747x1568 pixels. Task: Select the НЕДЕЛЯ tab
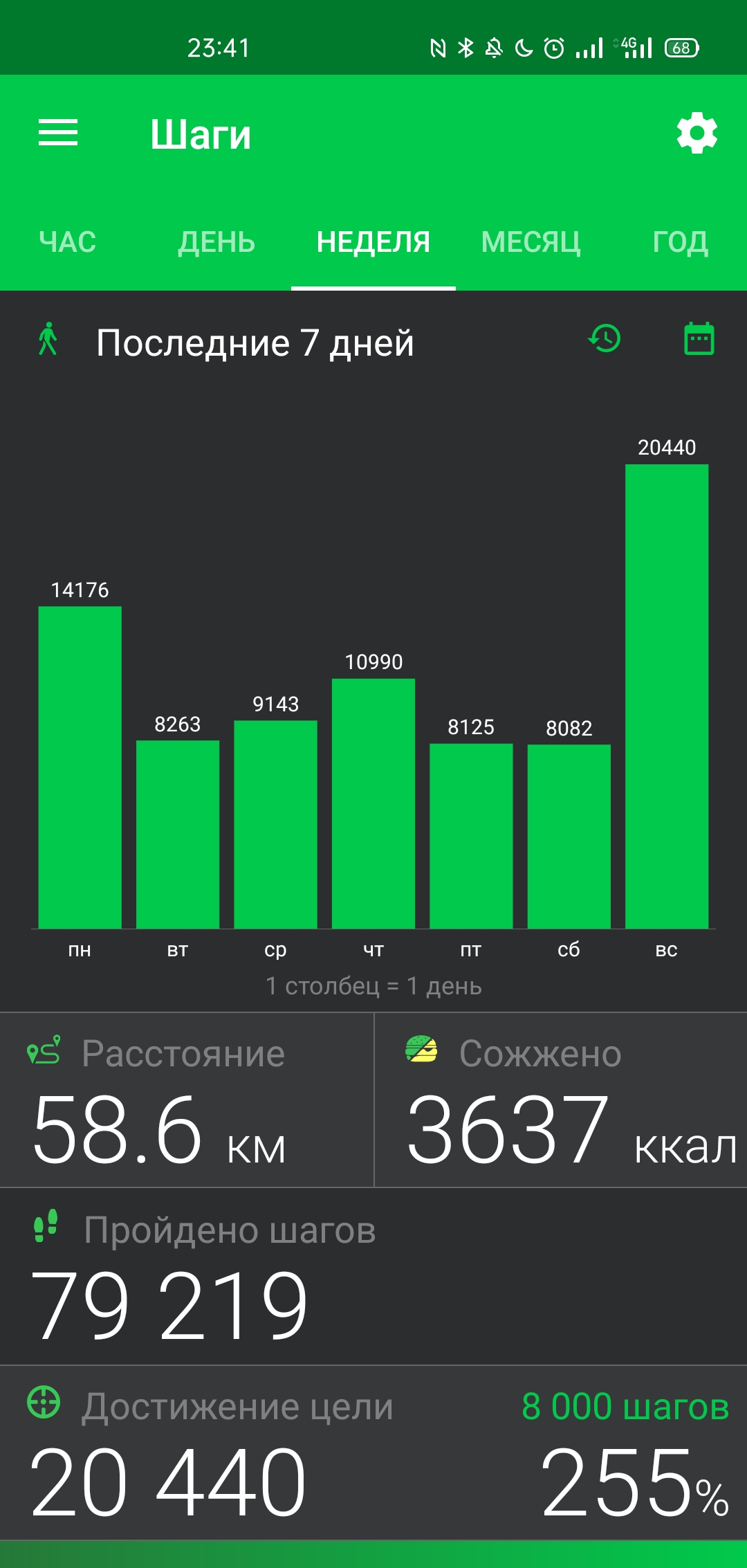pos(373,242)
